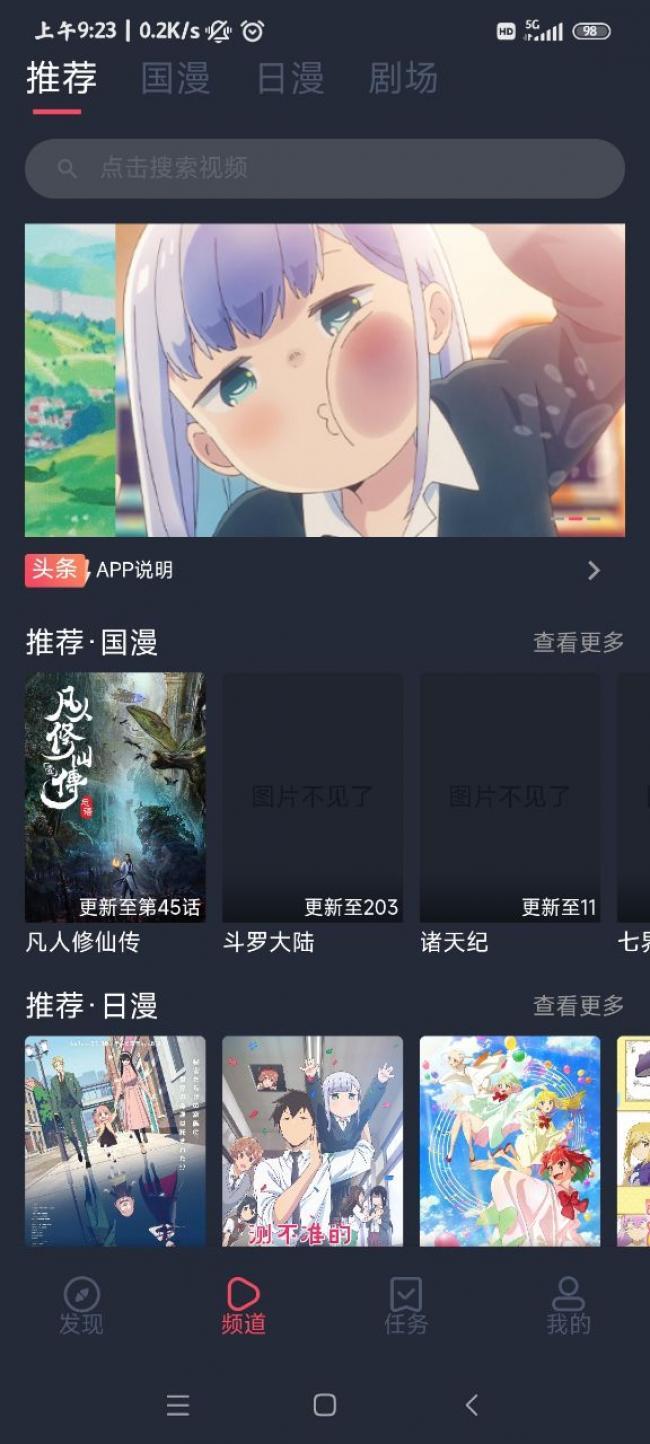
Task: Tap the 点击搜索视频 search box
Action: [x=325, y=168]
